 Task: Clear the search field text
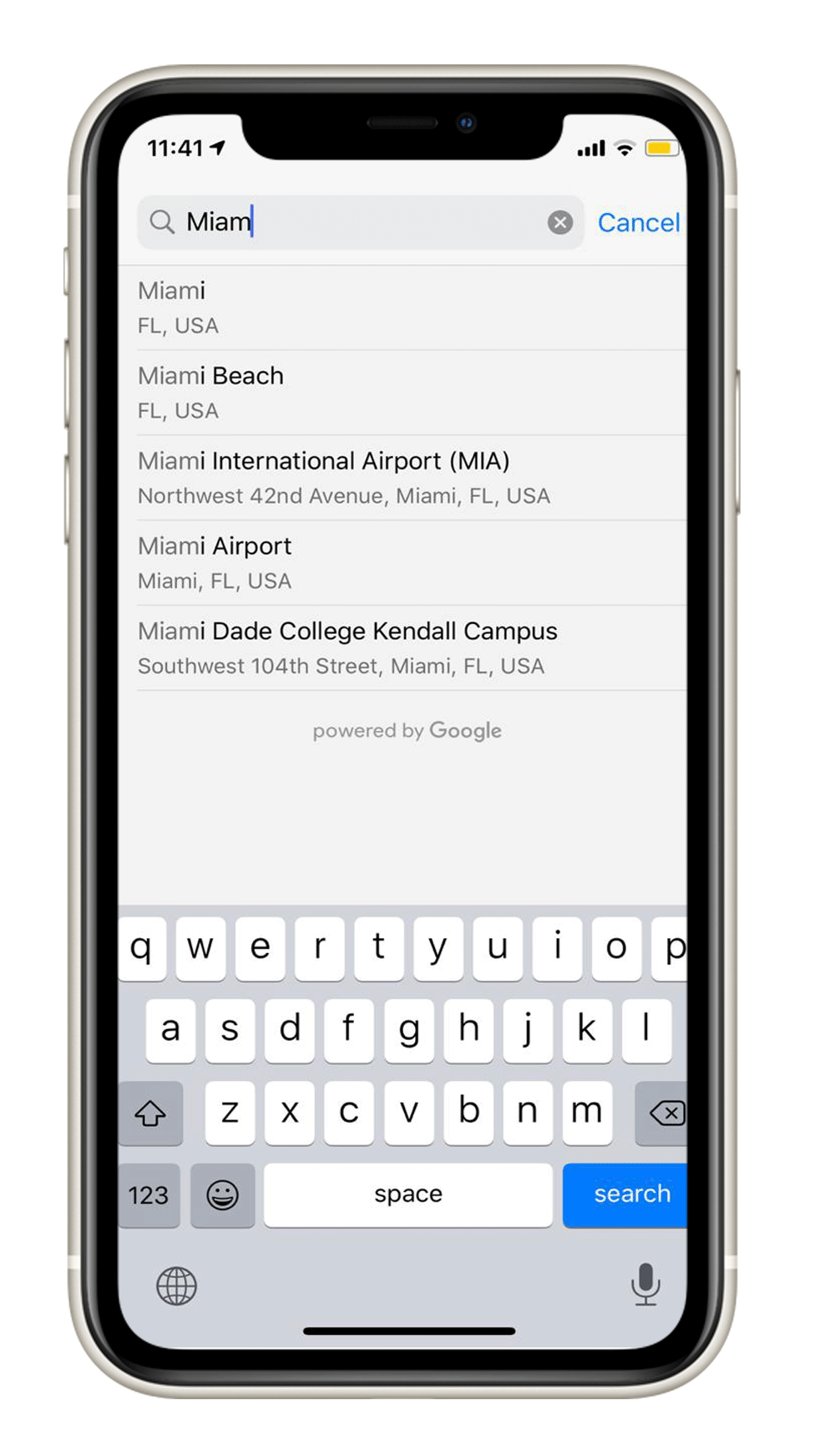point(559,222)
